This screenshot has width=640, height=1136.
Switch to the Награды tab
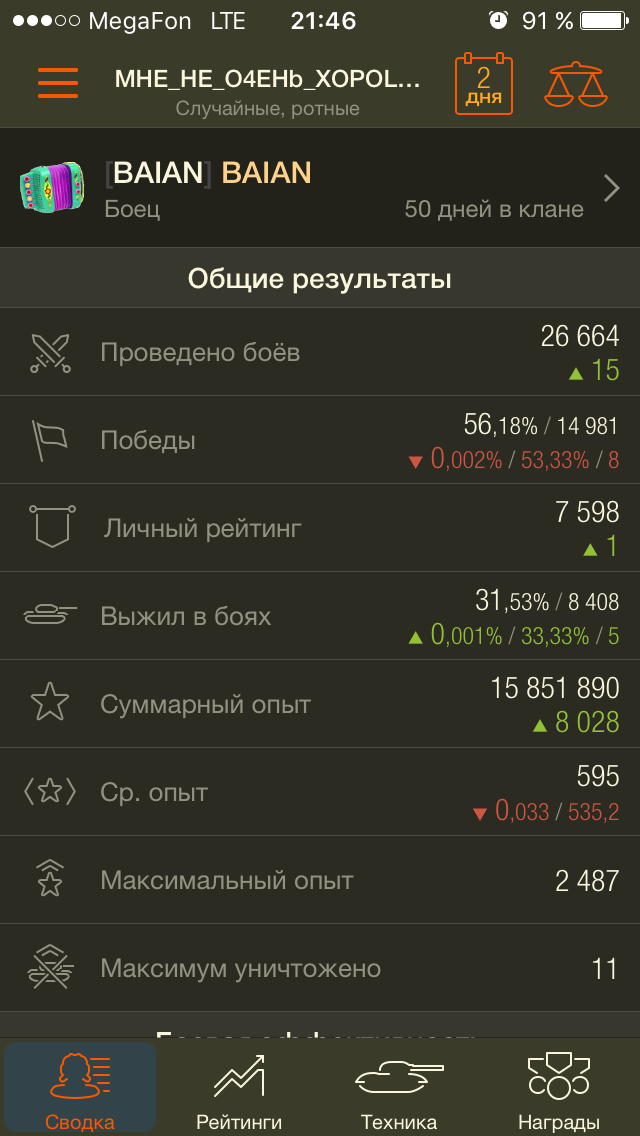tap(558, 1088)
